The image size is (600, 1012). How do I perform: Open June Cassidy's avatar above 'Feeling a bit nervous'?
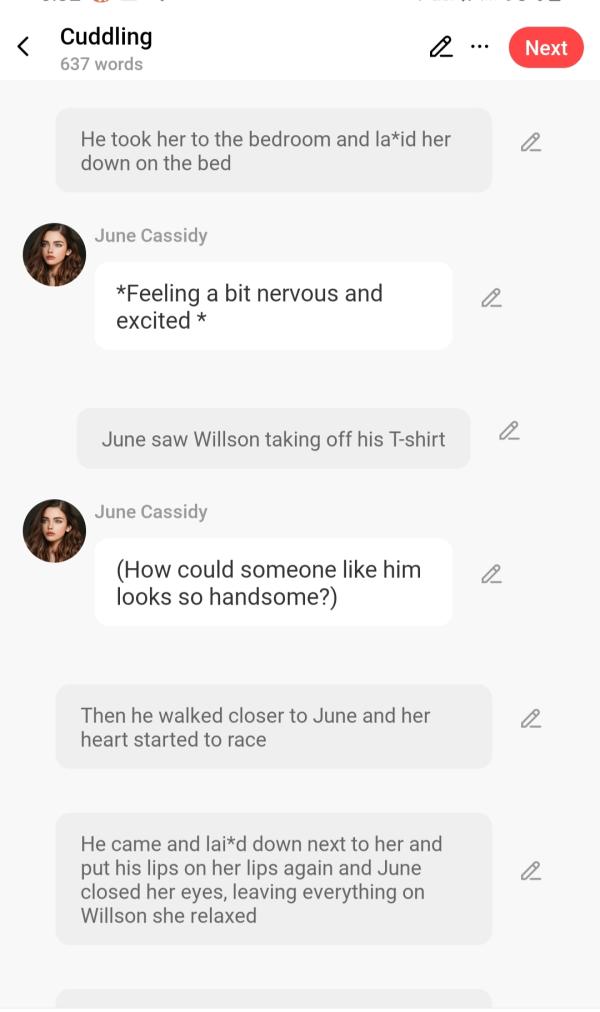point(55,255)
